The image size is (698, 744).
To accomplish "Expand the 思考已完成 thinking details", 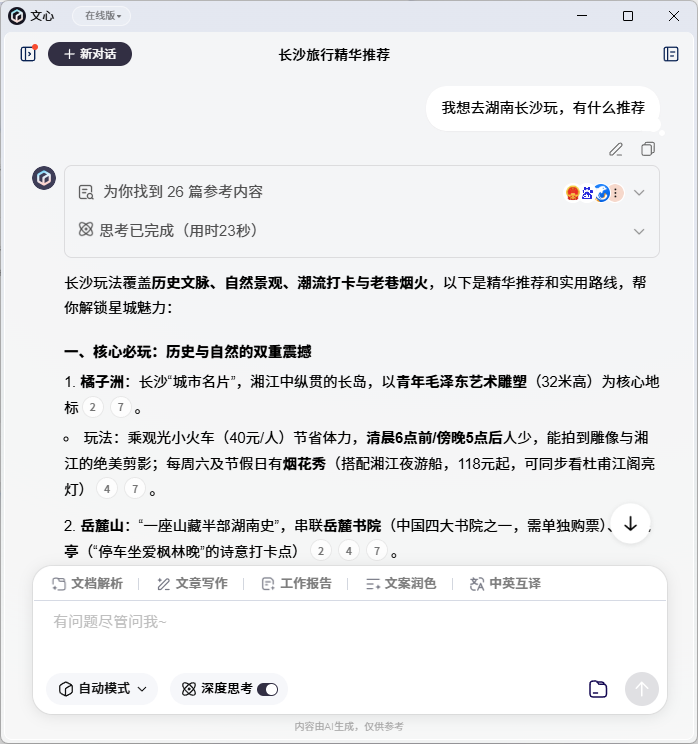I will (x=639, y=231).
